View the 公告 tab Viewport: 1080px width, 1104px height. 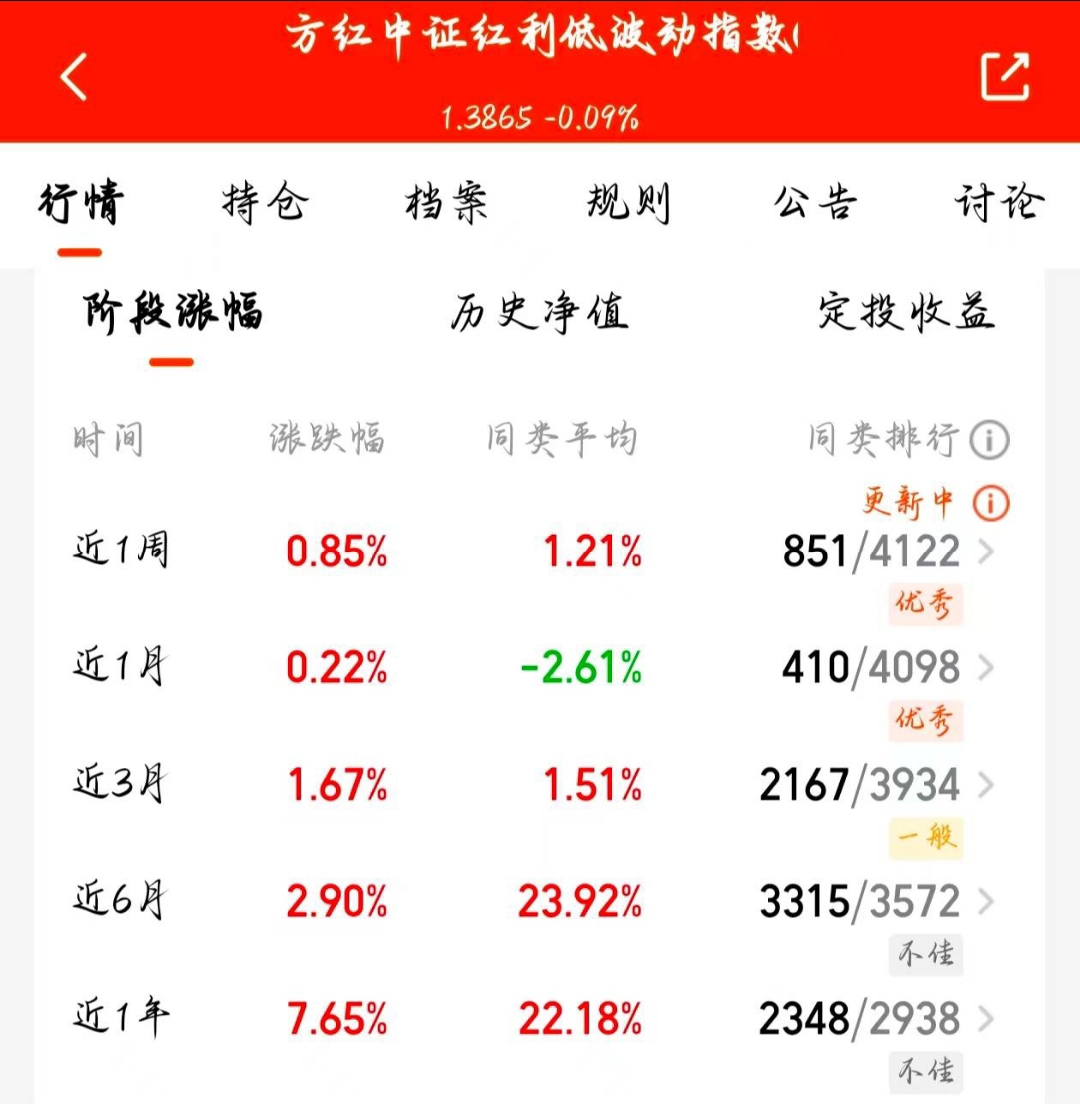click(x=815, y=203)
